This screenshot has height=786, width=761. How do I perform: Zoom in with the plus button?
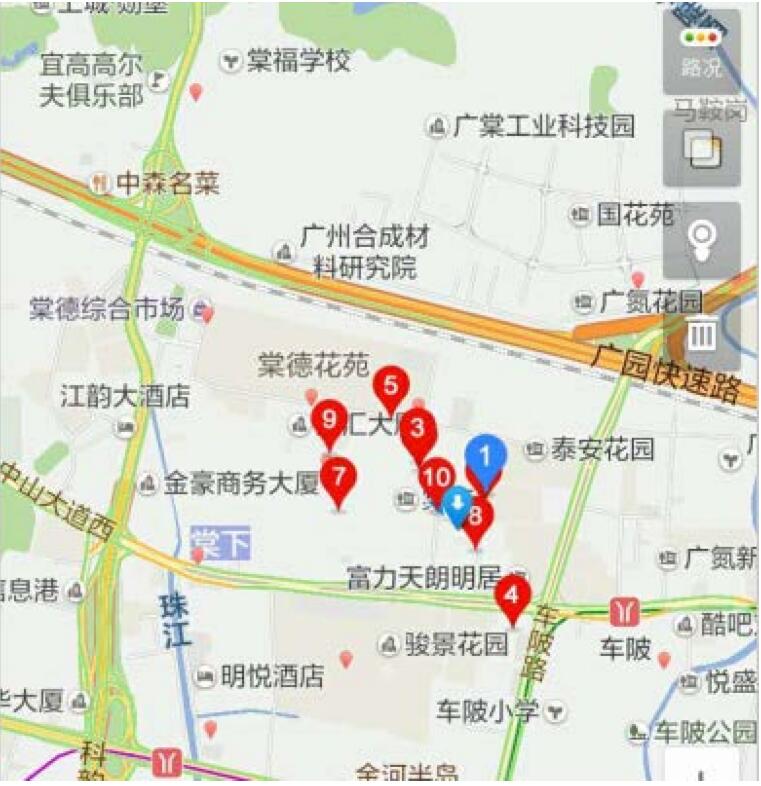[701, 772]
